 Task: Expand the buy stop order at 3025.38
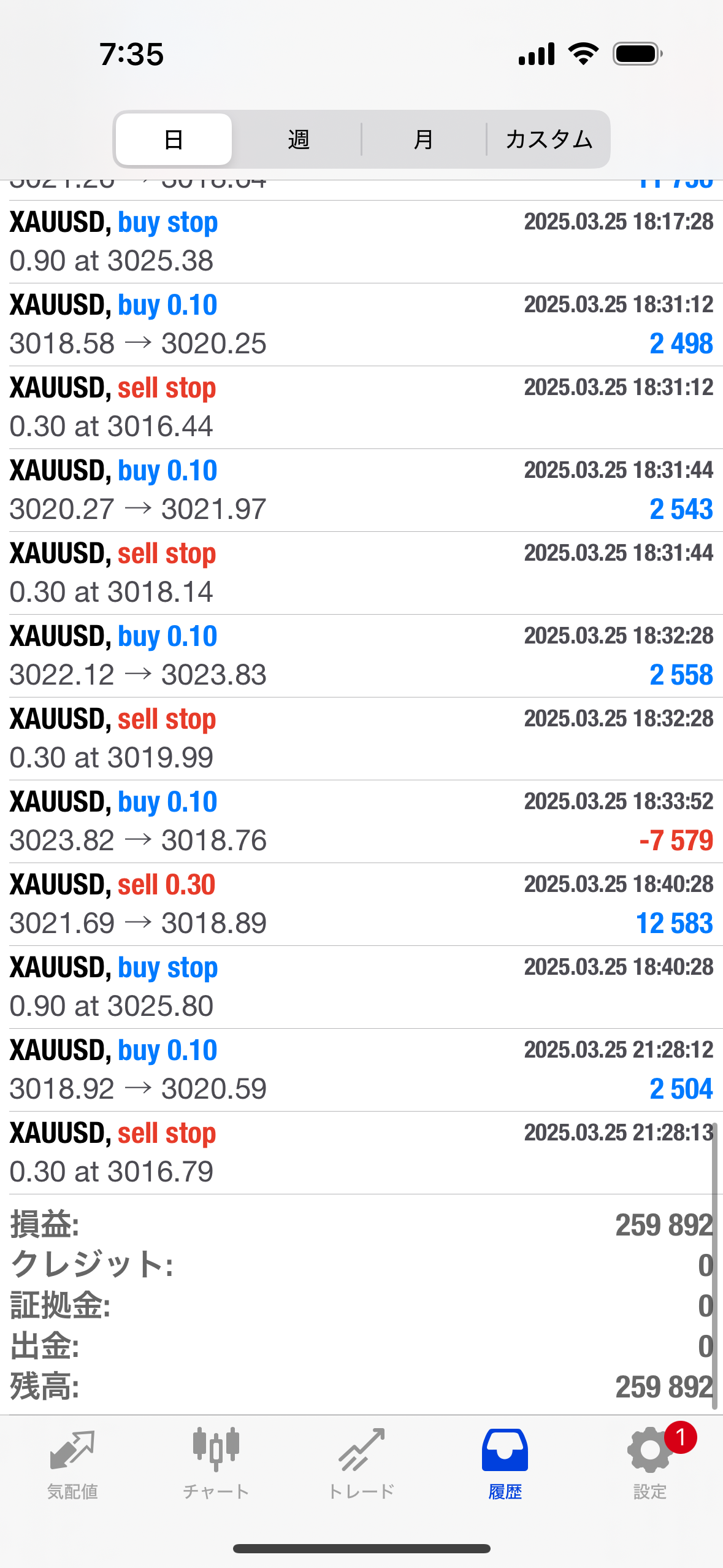pos(361,242)
